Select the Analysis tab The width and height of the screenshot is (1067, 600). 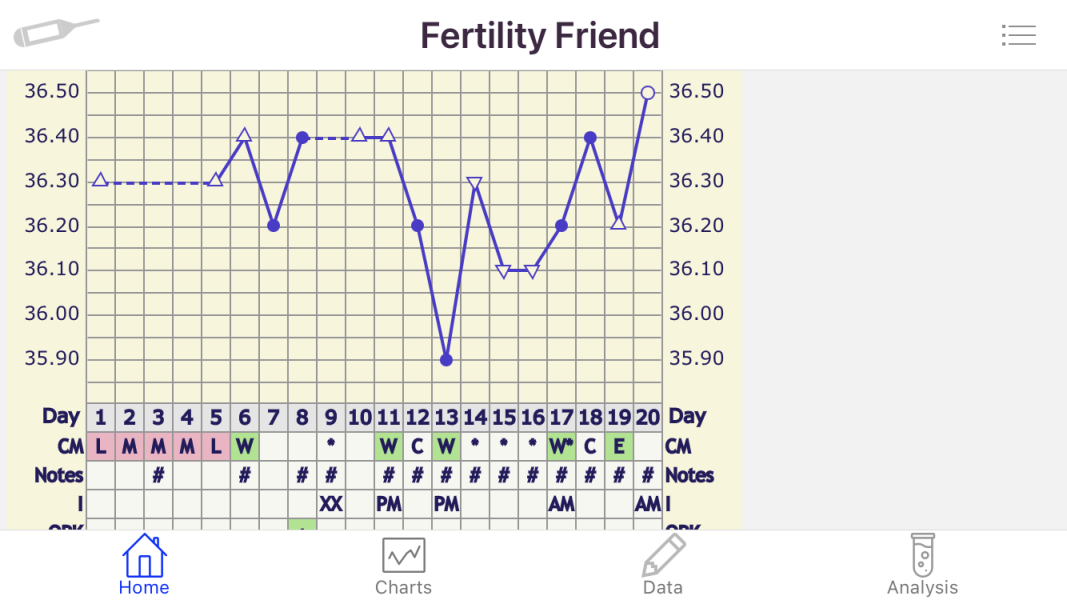922,565
